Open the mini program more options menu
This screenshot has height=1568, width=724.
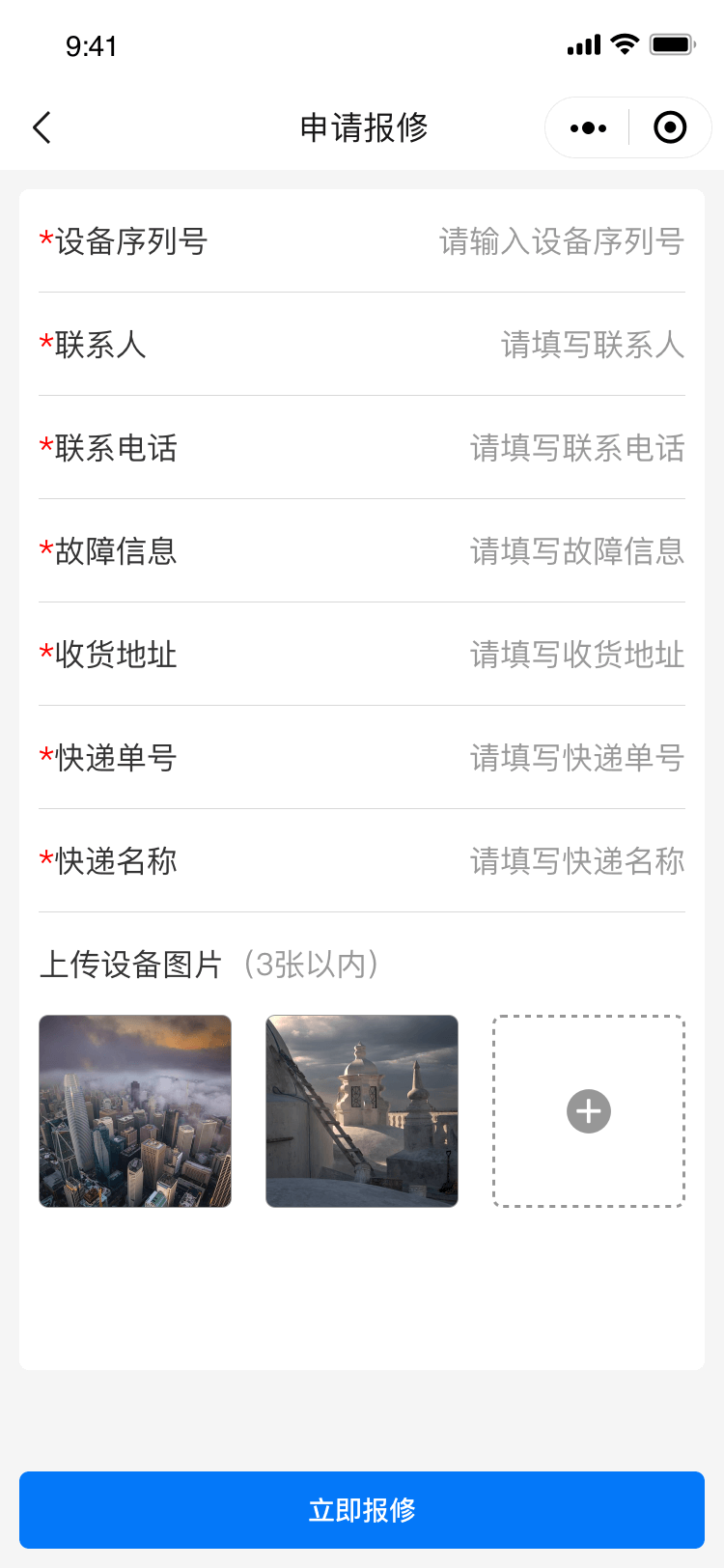click(588, 127)
